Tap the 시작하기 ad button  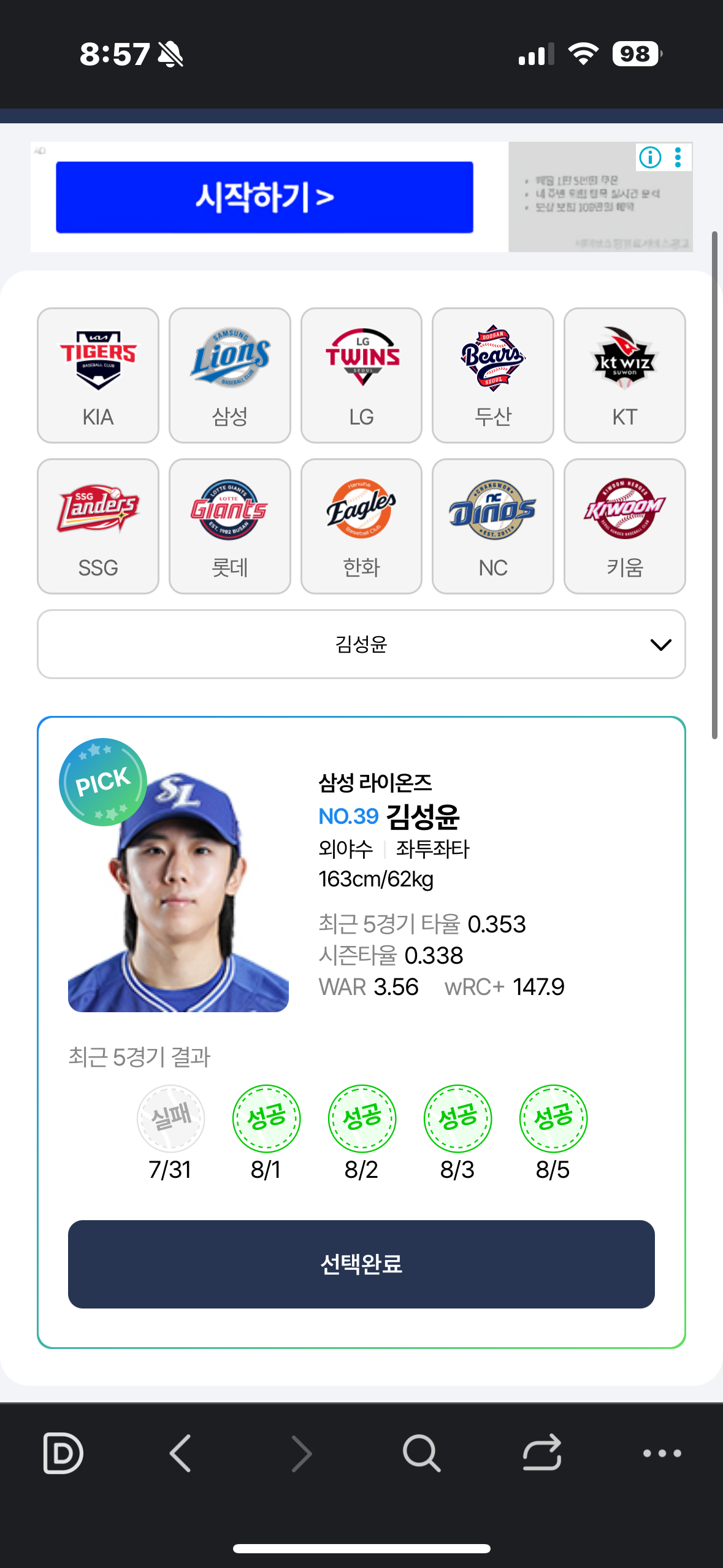264,197
